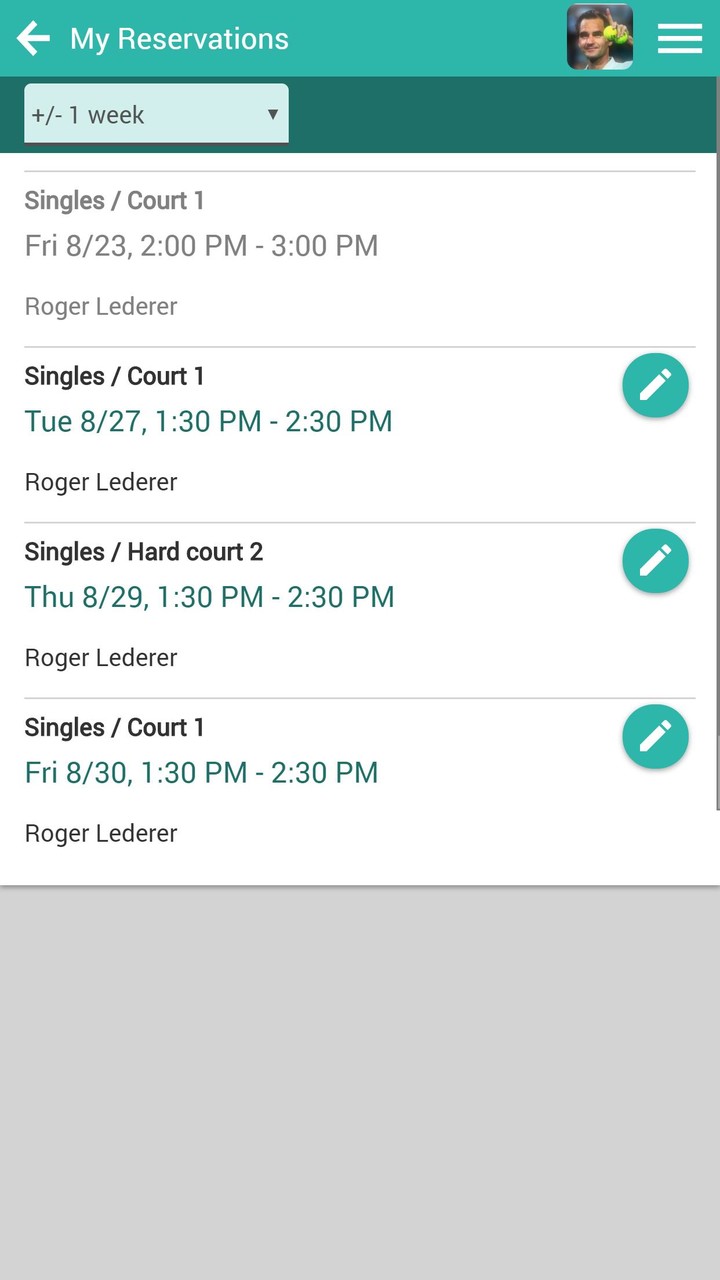This screenshot has height=1280, width=720.
Task: Expand the +/- 1 week dropdown
Action: 156,114
